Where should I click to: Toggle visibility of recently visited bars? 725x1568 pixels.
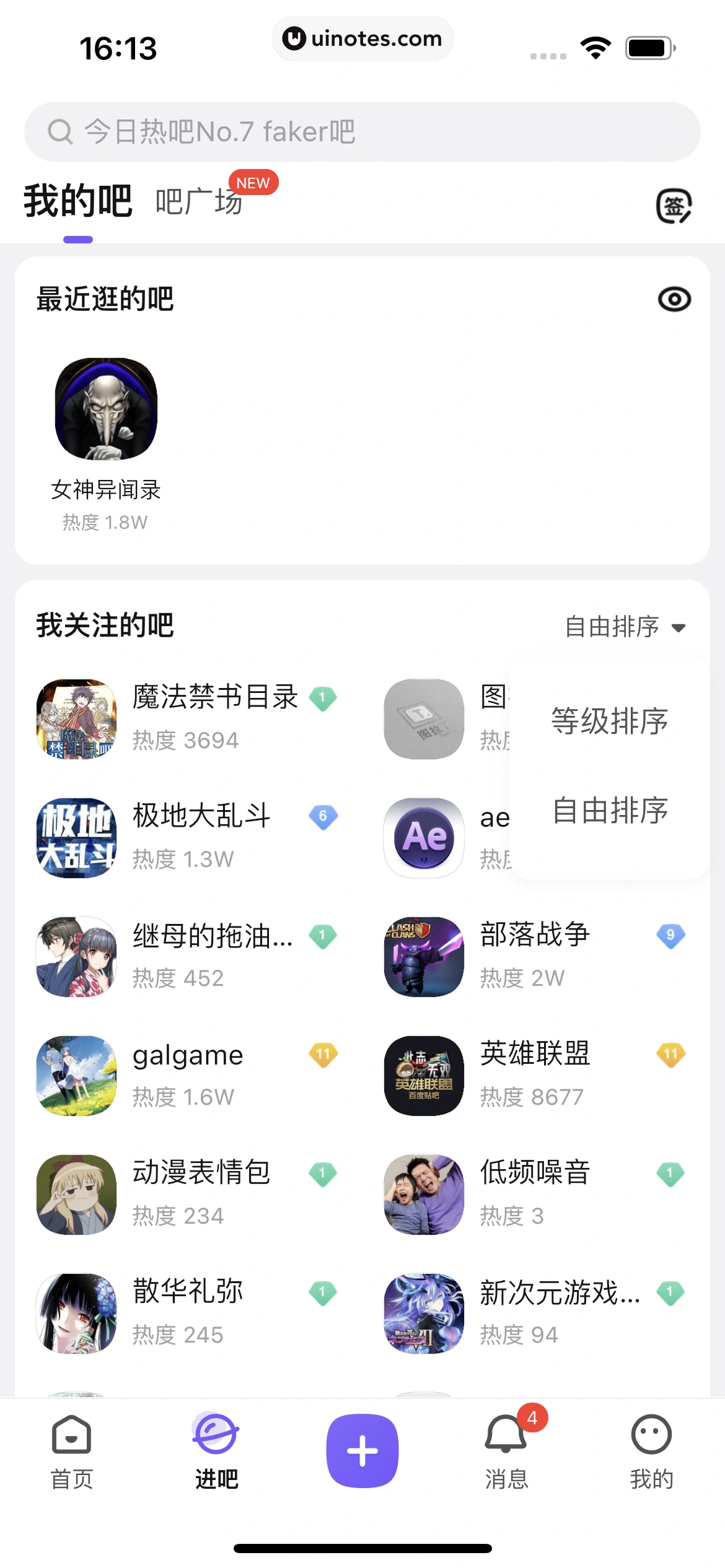point(674,300)
